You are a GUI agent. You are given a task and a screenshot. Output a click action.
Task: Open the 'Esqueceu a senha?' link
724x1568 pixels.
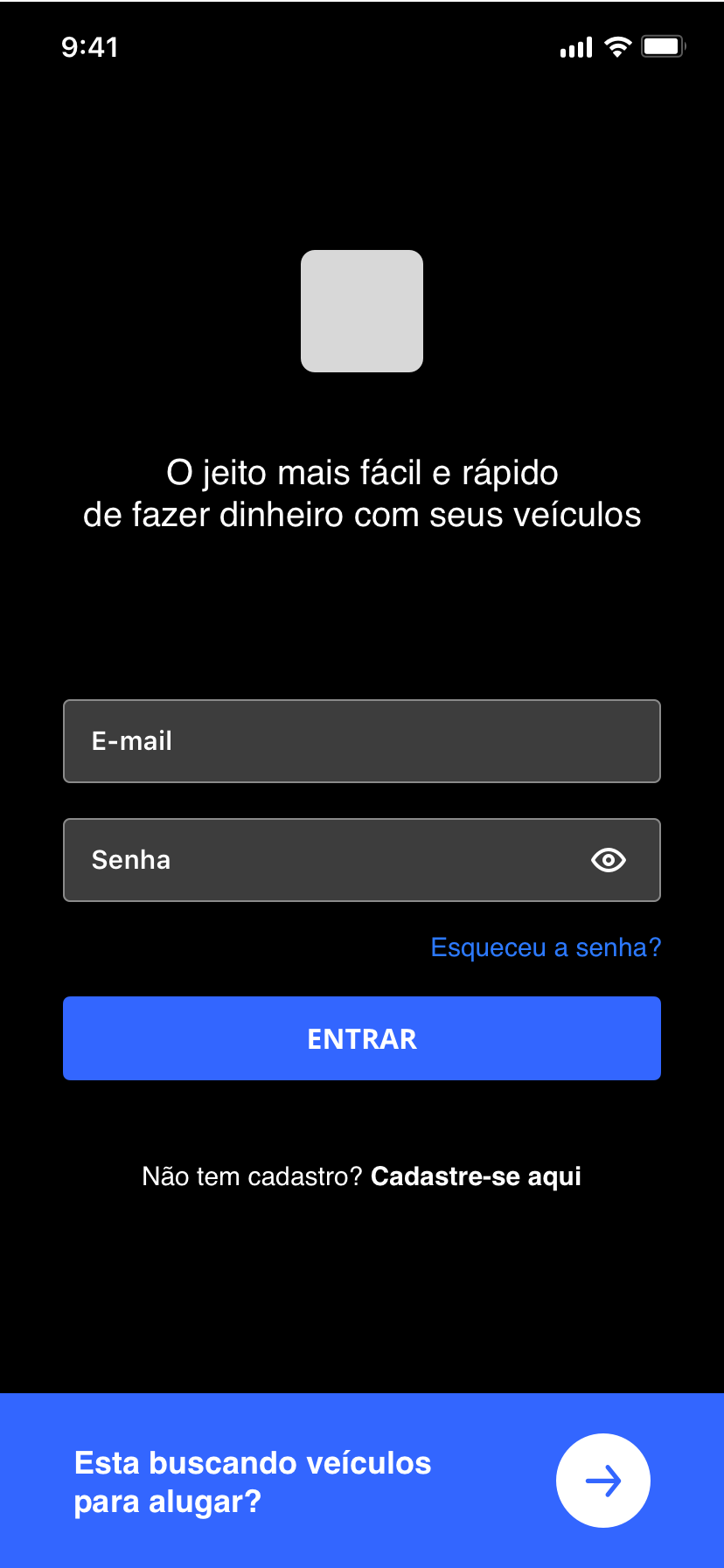pyautogui.click(x=546, y=947)
